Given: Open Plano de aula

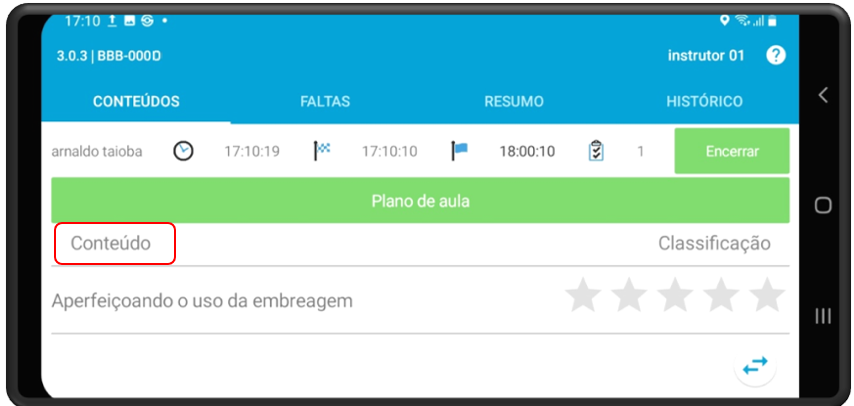Looking at the screenshot, I should pyautogui.click(x=420, y=201).
